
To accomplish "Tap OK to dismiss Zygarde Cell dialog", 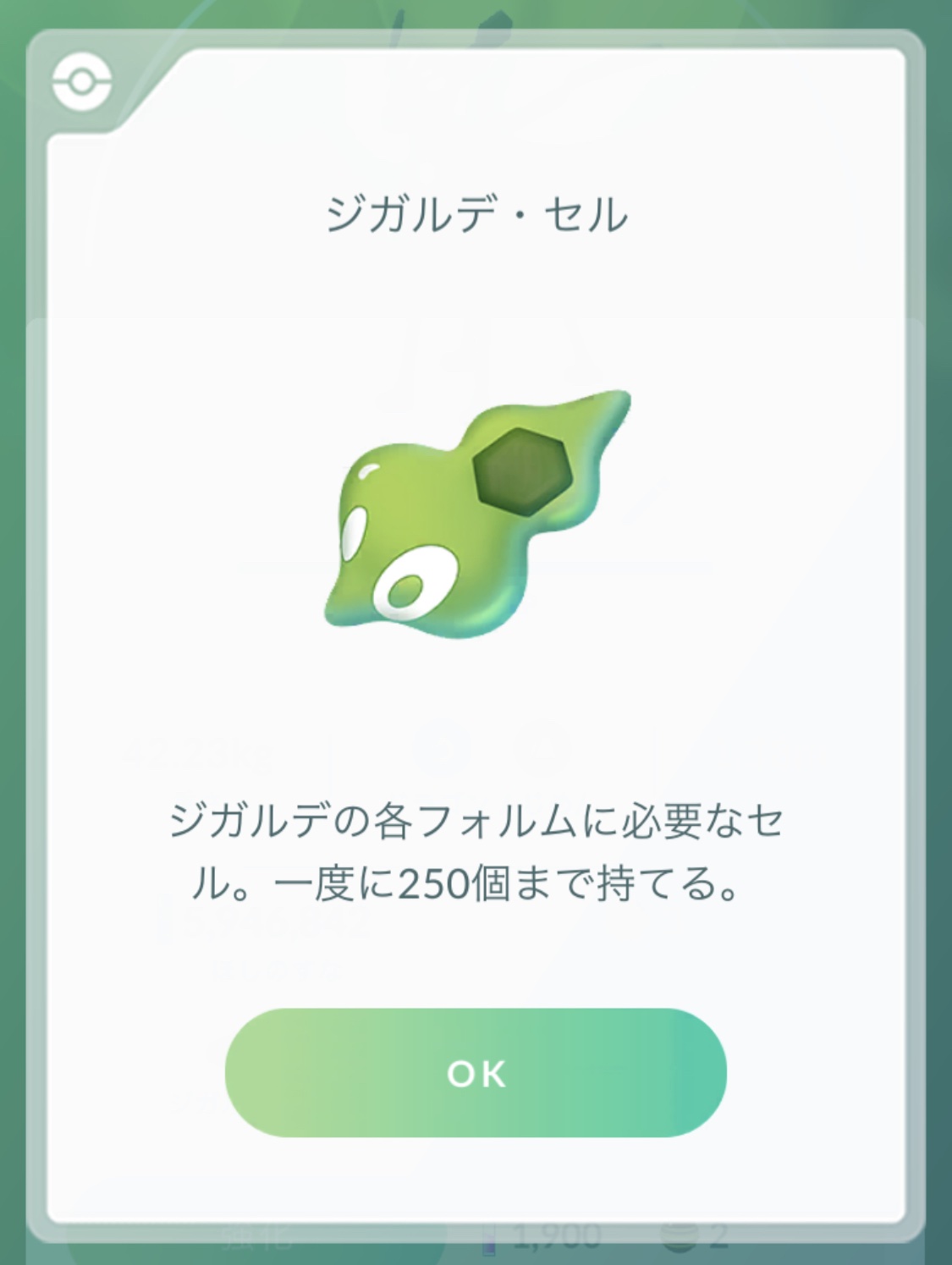I will click(476, 1072).
